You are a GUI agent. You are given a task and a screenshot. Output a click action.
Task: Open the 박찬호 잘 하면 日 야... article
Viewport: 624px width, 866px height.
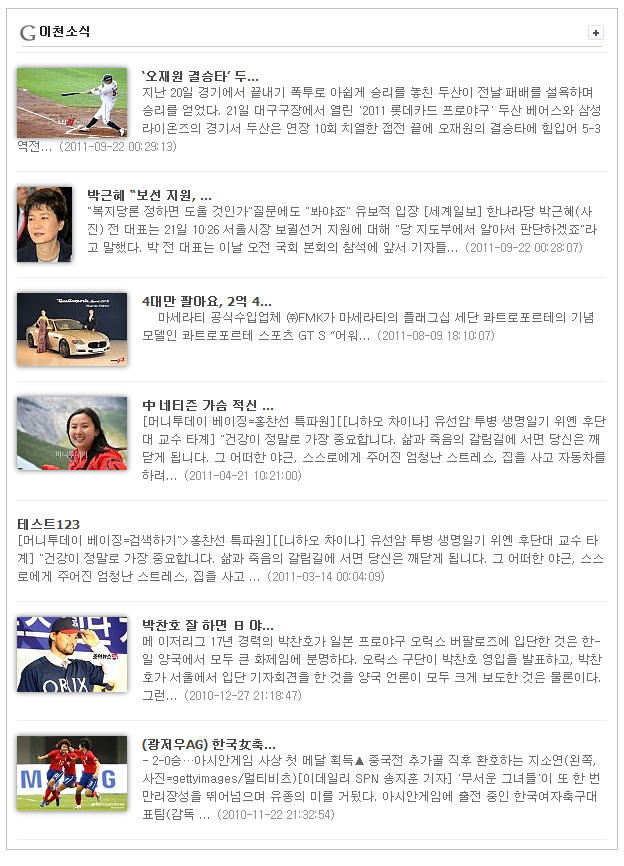click(208, 625)
